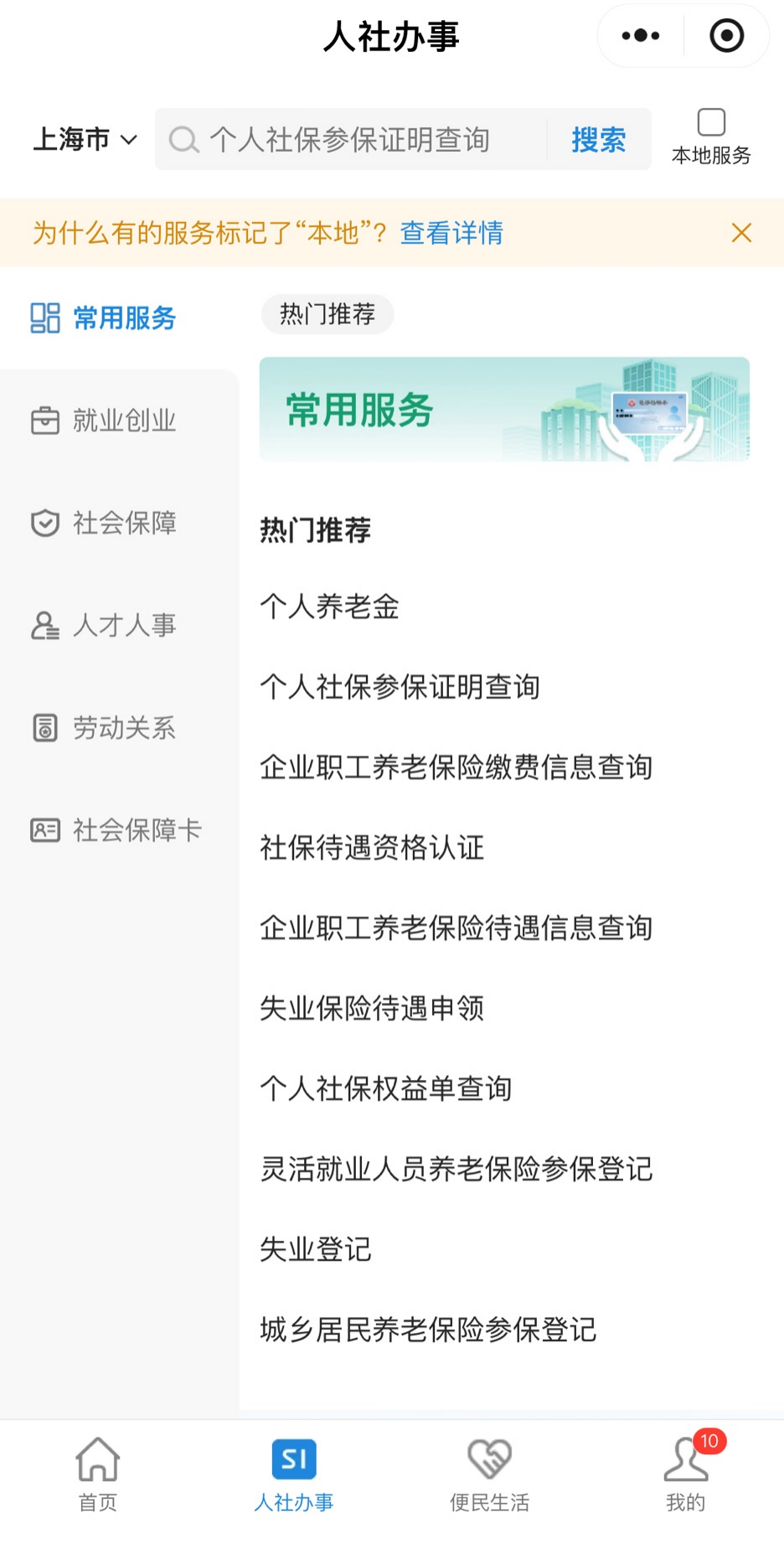Select the 热门推荐 tab chip
The height and width of the screenshot is (1560, 784).
328,314
